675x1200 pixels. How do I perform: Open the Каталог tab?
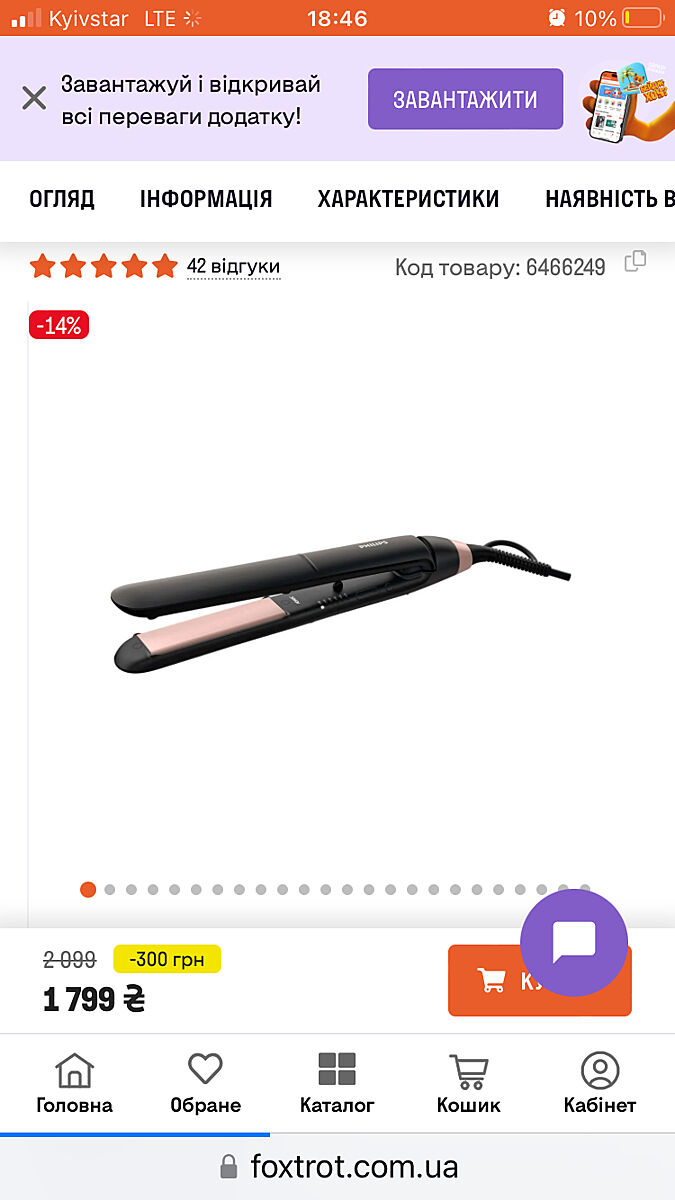coord(337,1084)
